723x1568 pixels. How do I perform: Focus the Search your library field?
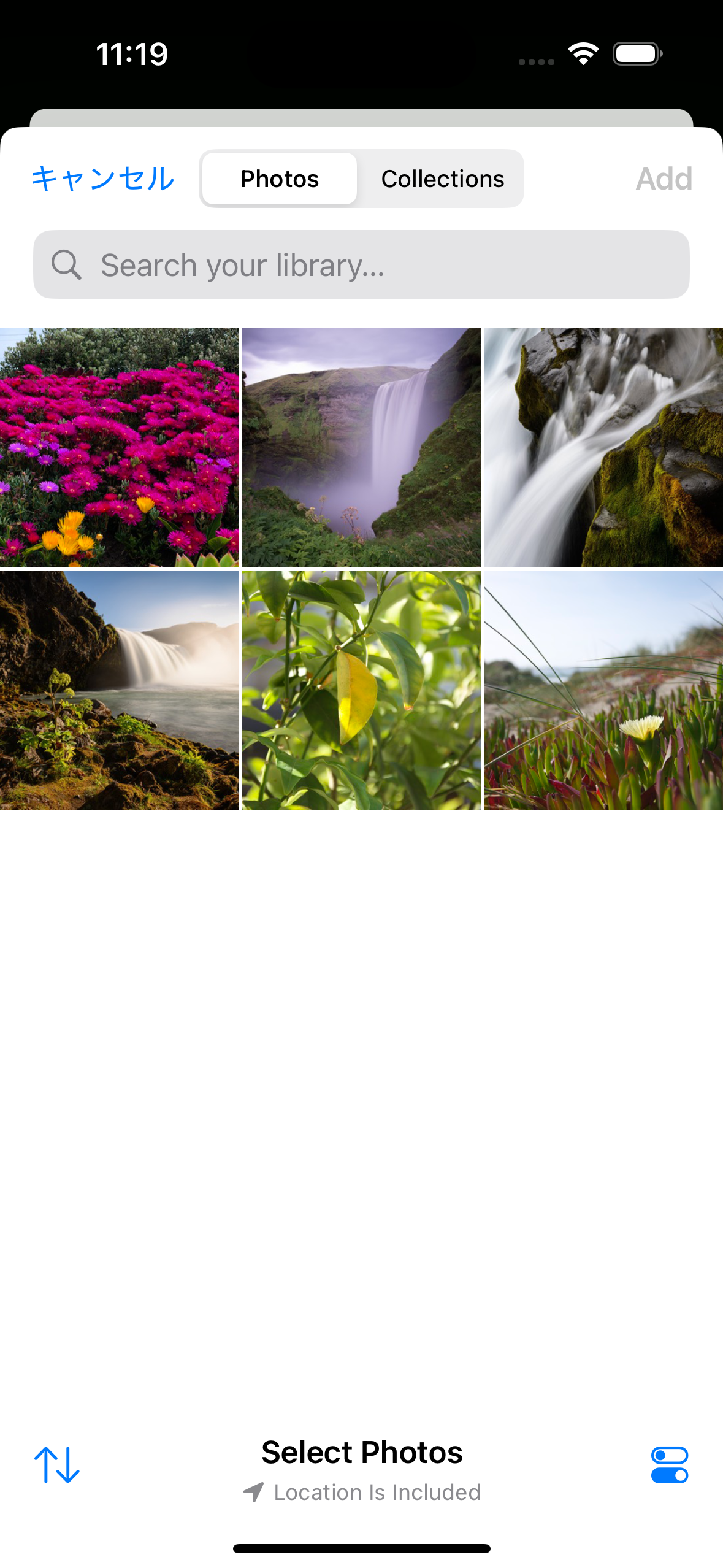point(361,264)
